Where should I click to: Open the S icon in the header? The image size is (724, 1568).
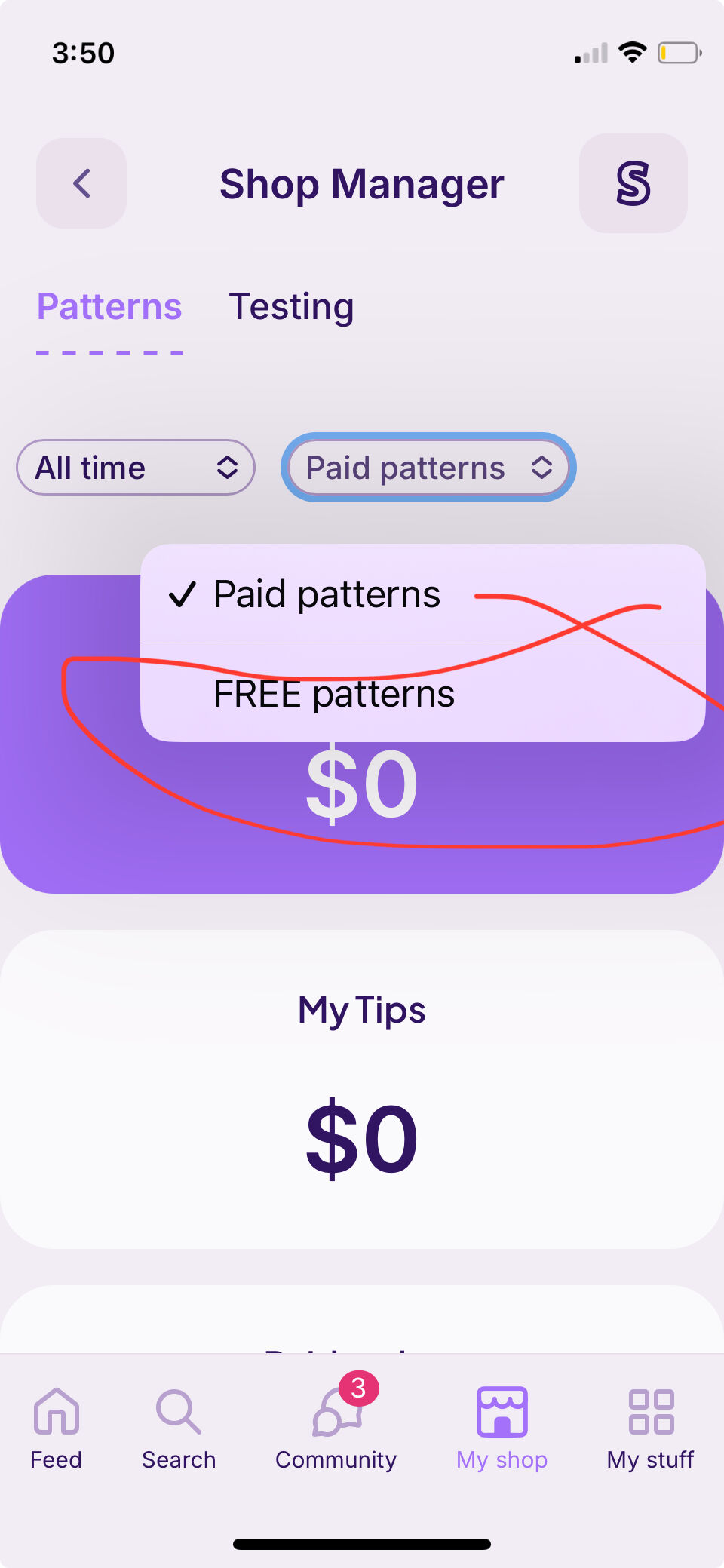pos(633,183)
